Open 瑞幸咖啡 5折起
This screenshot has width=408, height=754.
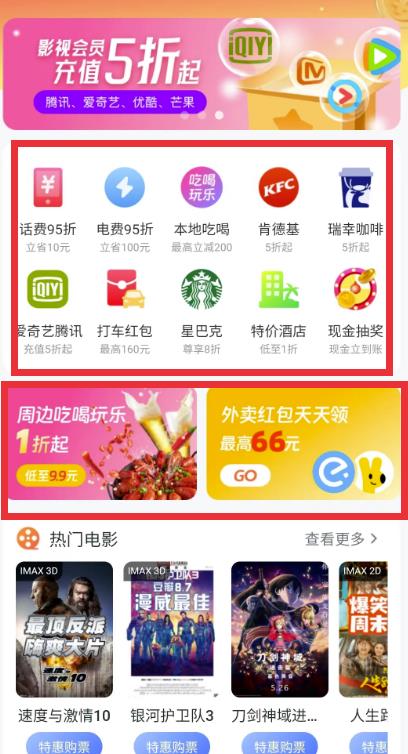(356, 210)
